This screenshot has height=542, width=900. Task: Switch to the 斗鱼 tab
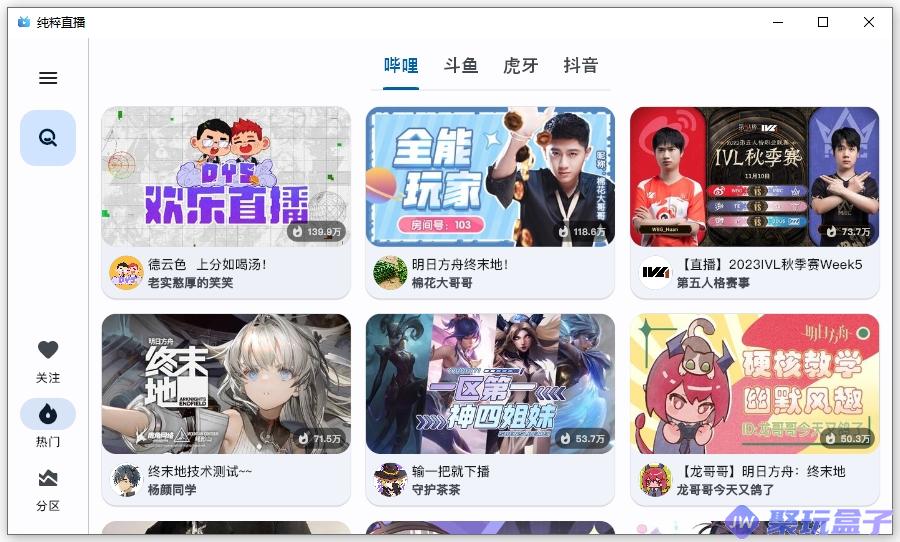[461, 66]
